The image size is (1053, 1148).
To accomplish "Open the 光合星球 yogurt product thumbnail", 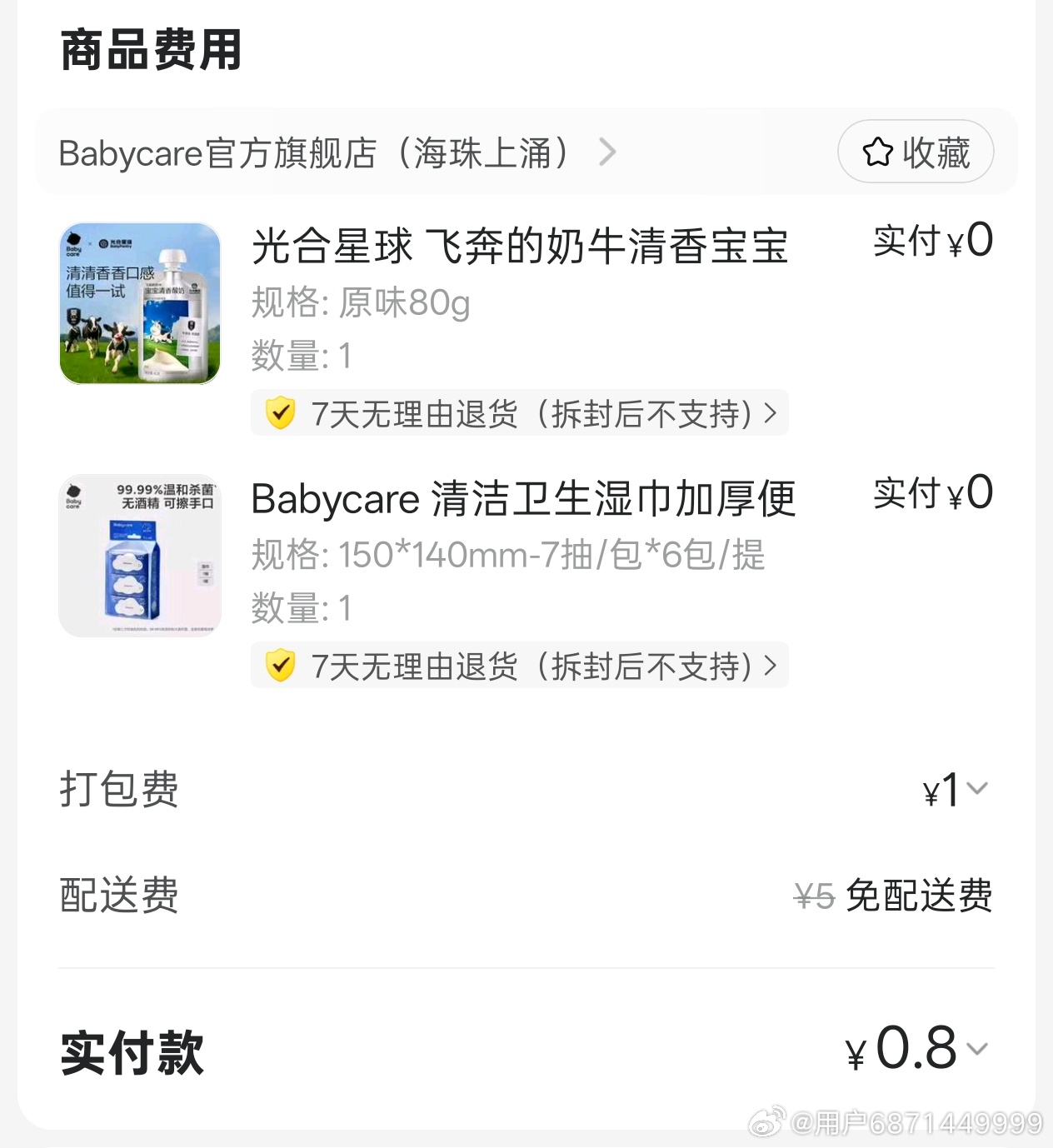I will coord(140,304).
